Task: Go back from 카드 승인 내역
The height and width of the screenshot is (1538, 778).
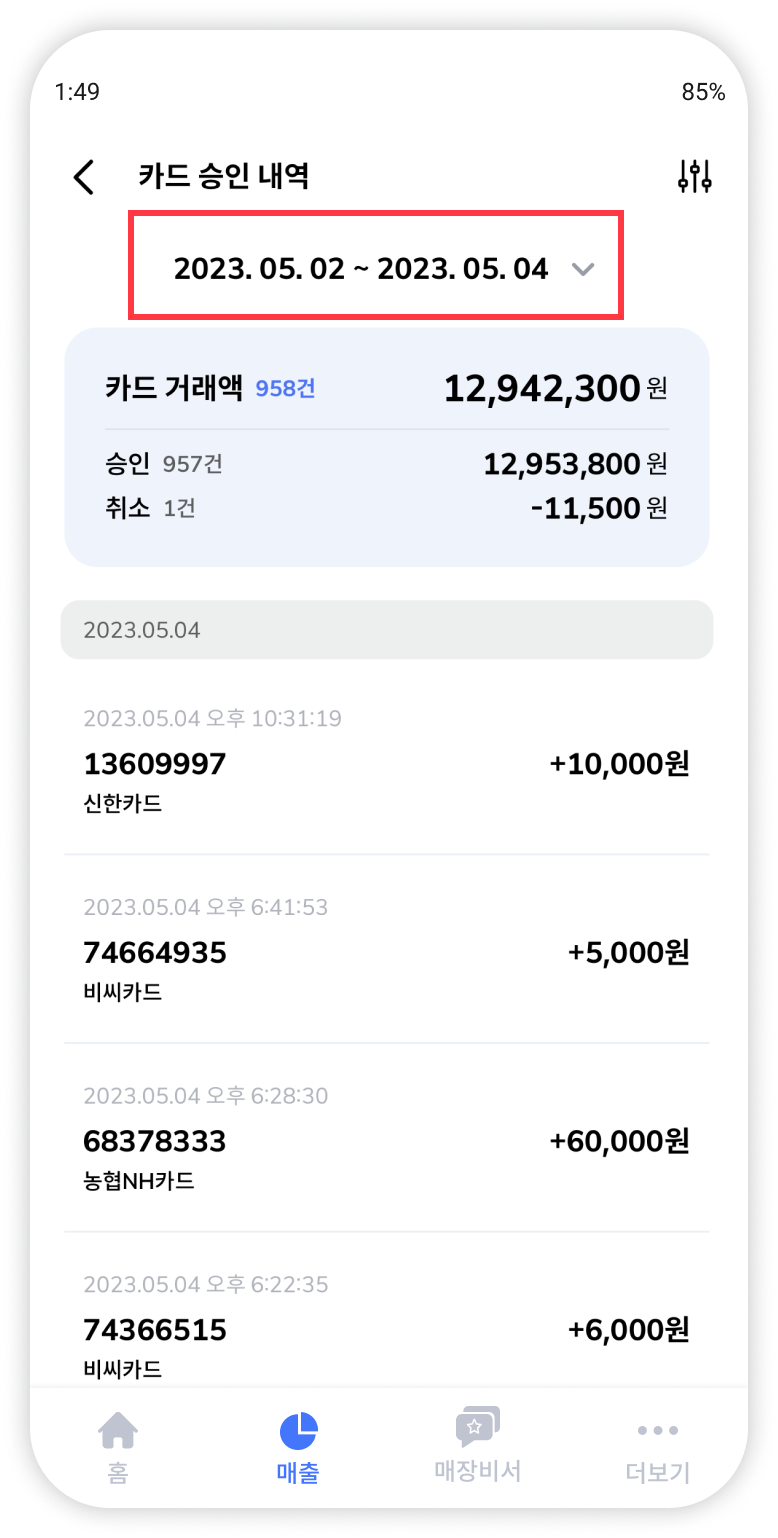Action: coord(84,177)
